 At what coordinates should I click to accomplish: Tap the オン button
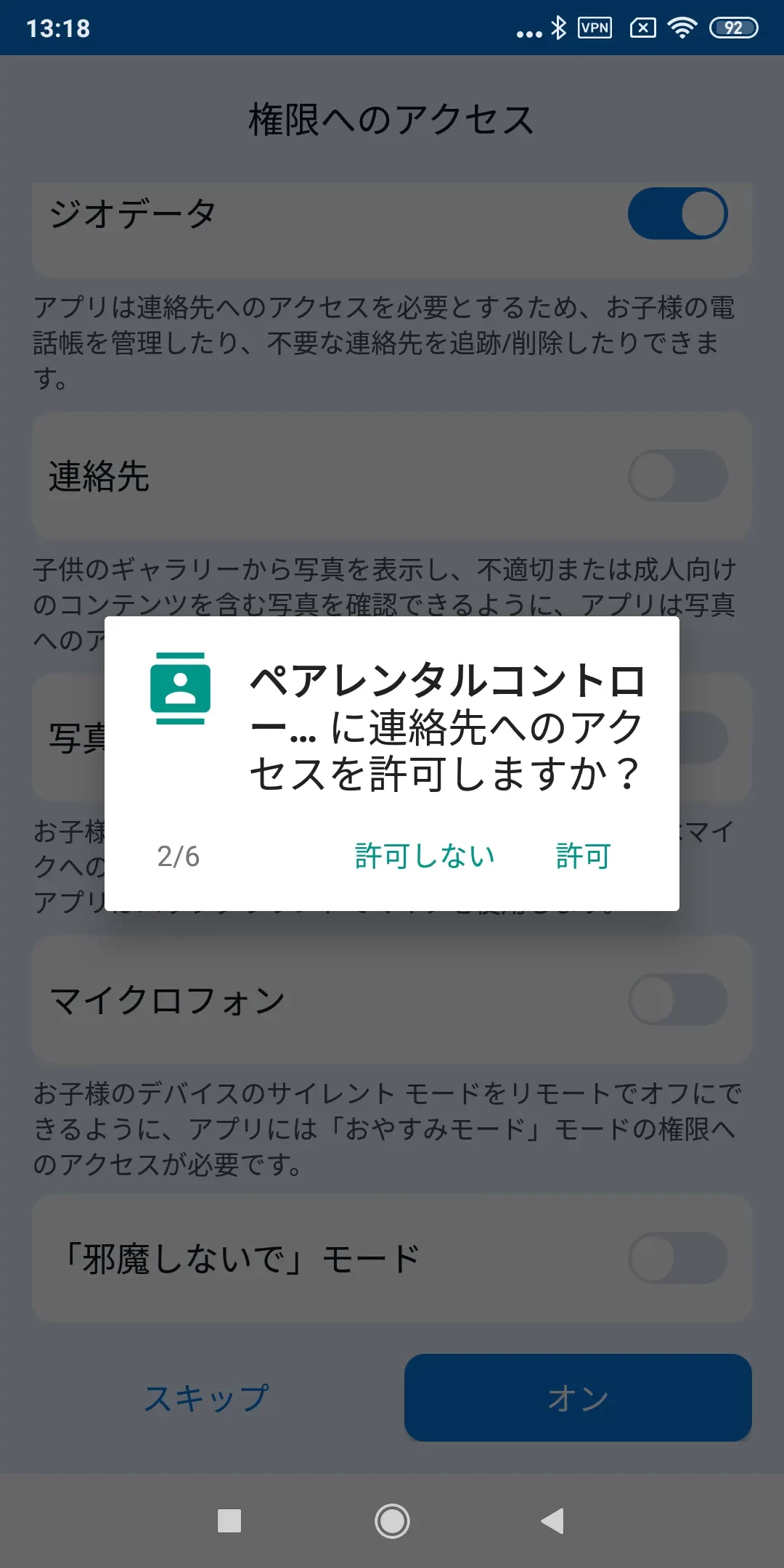tap(578, 1397)
